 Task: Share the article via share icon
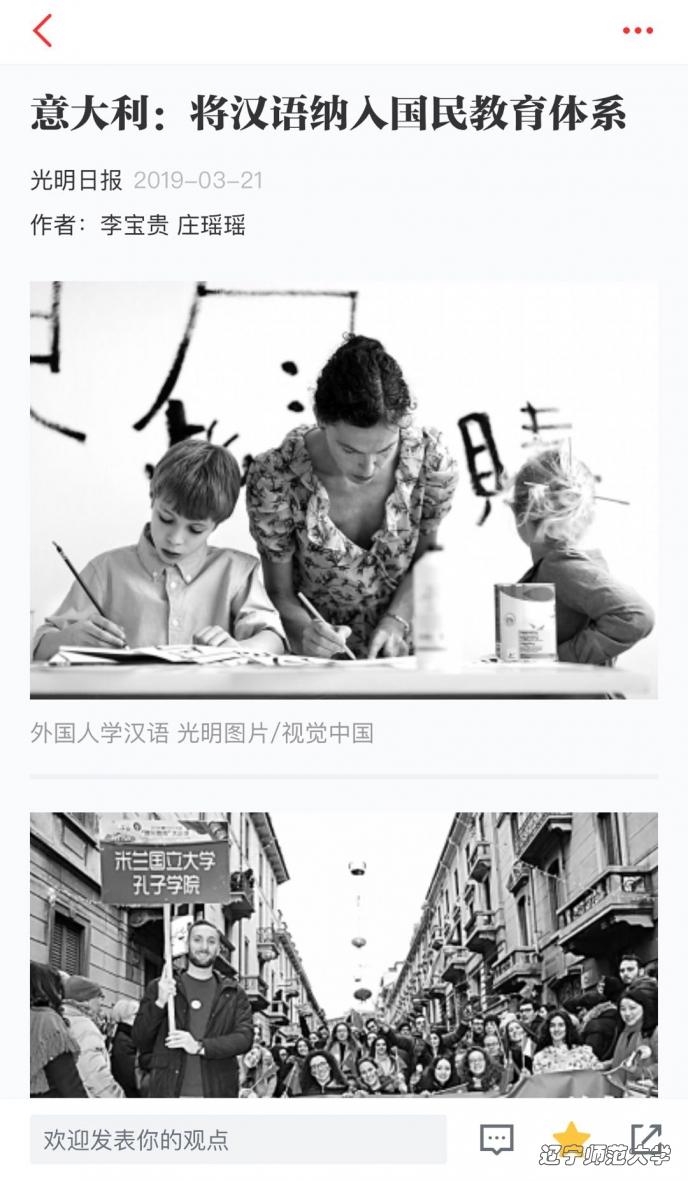[646, 1138]
